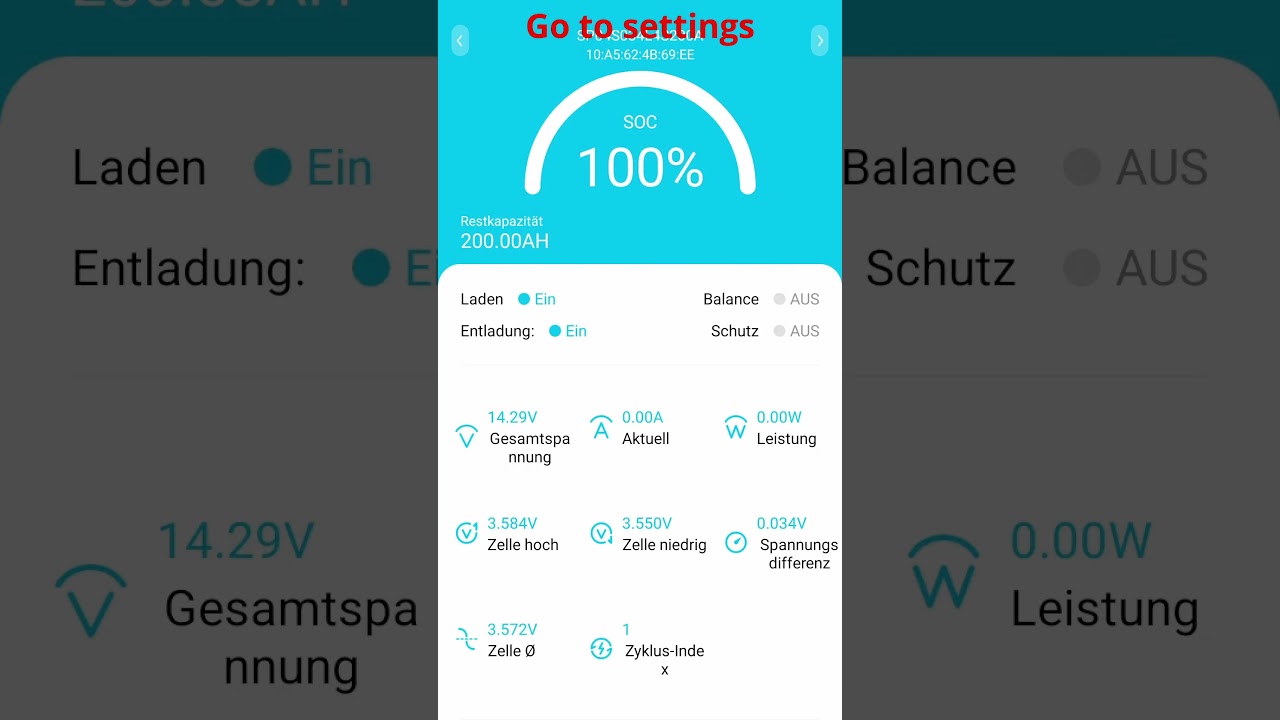Tap the right arrow at the top
Viewport: 1280px width, 720px height.
tap(820, 41)
